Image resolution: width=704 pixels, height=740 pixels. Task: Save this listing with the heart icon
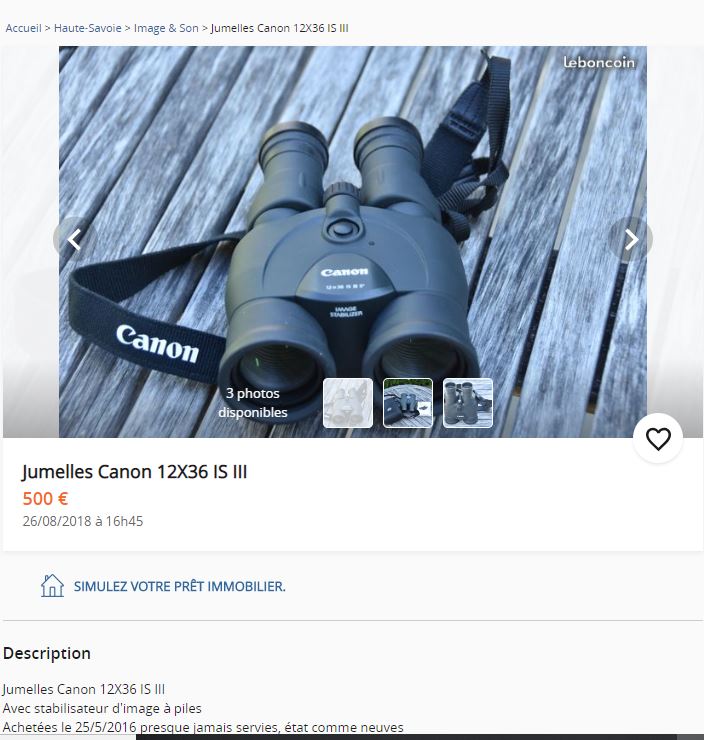click(x=658, y=439)
